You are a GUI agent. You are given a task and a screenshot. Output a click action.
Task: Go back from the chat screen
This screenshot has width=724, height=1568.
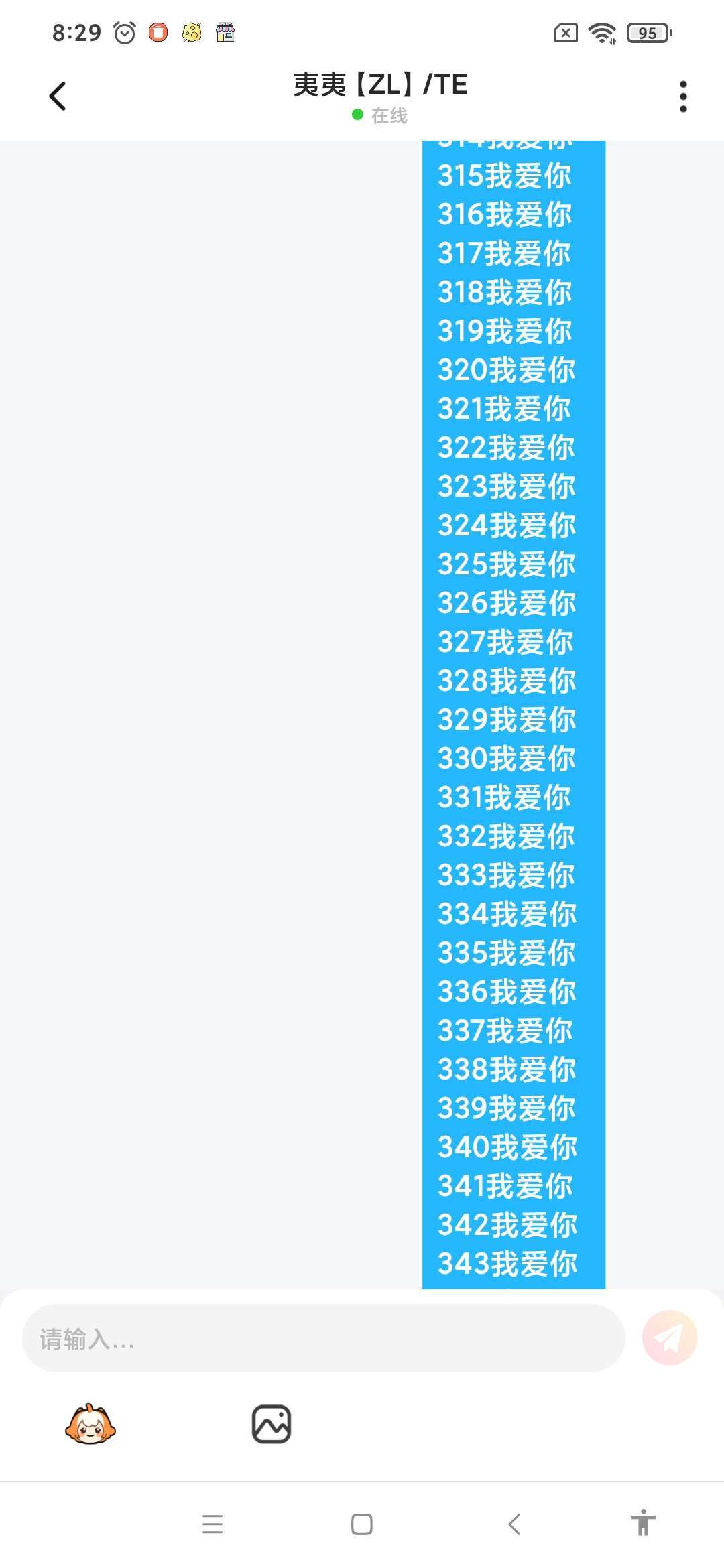58,96
